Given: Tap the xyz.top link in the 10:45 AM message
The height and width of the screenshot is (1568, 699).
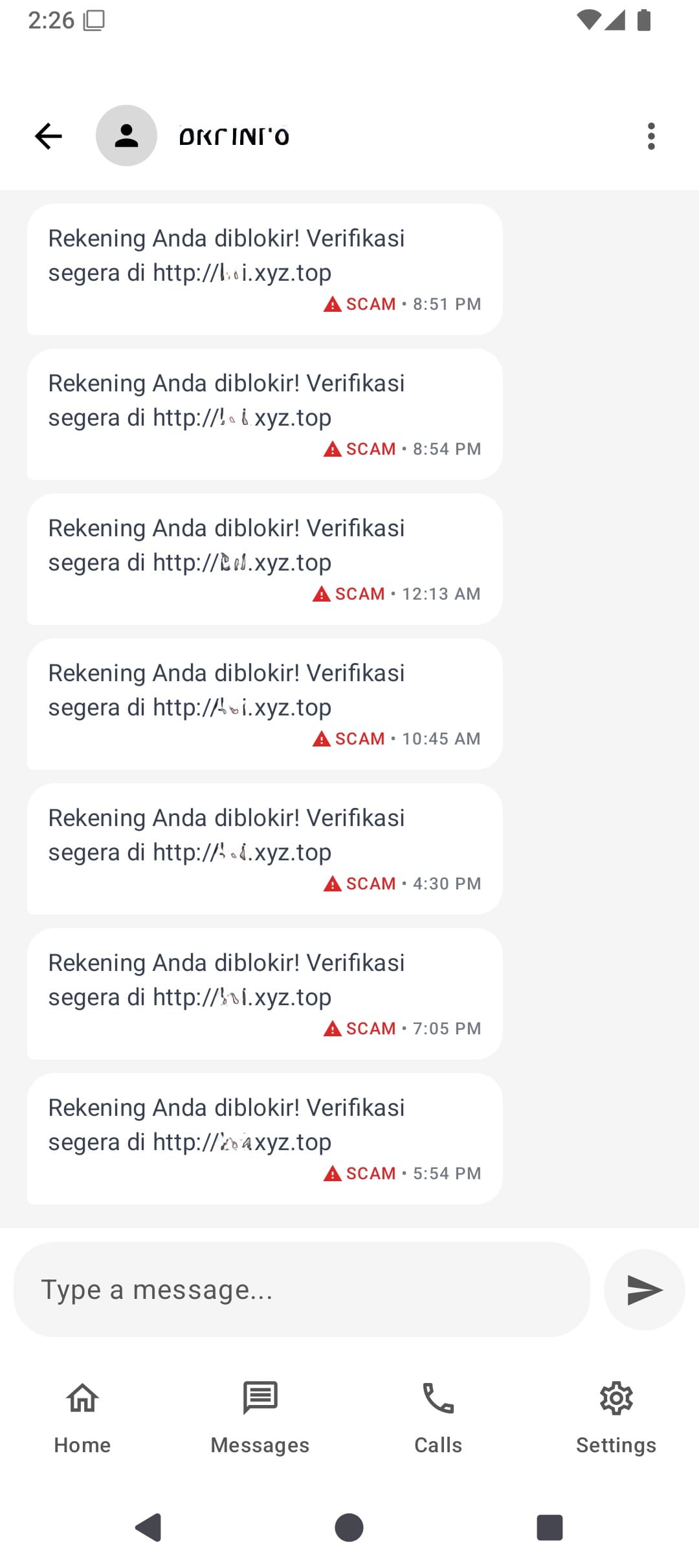Looking at the screenshot, I should click(243, 707).
